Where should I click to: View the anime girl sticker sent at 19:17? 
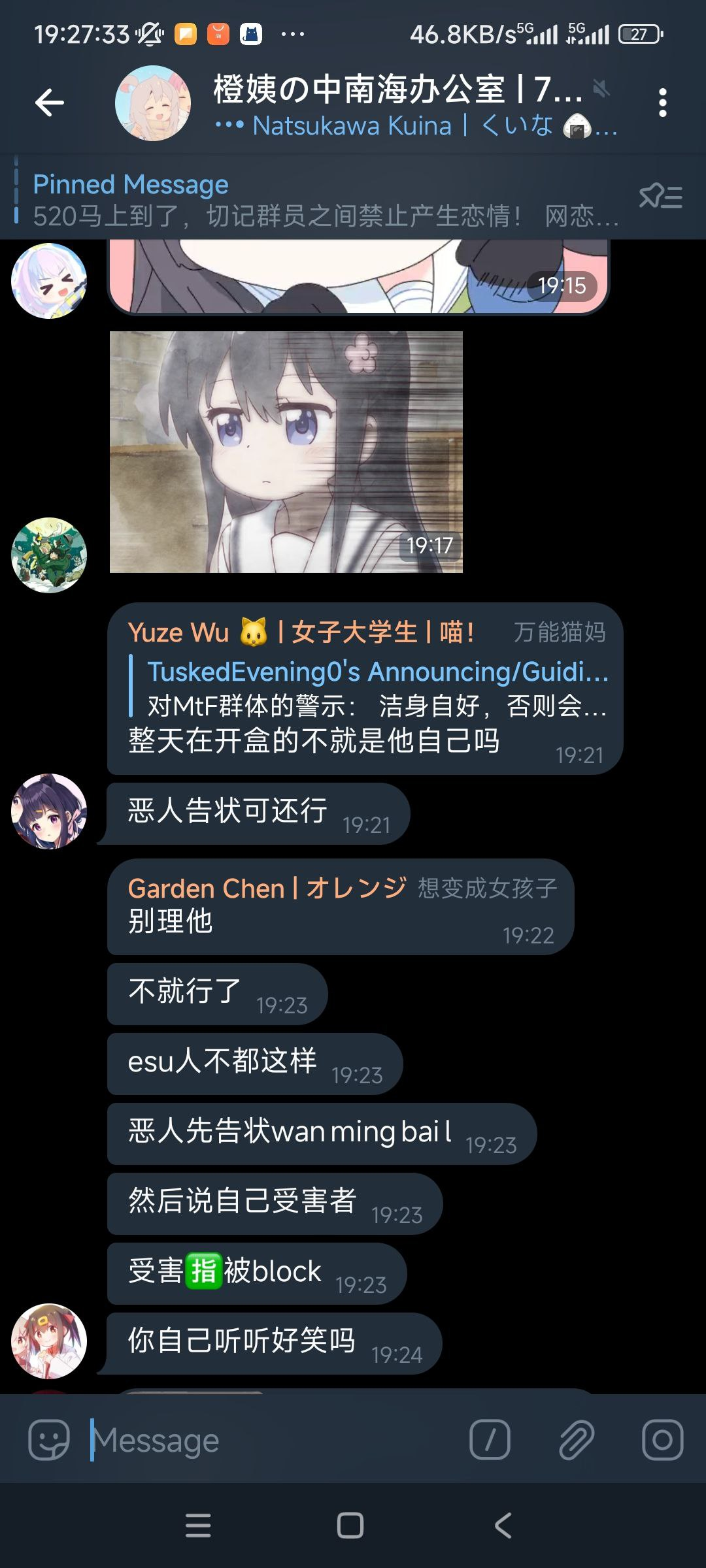pyautogui.click(x=286, y=452)
